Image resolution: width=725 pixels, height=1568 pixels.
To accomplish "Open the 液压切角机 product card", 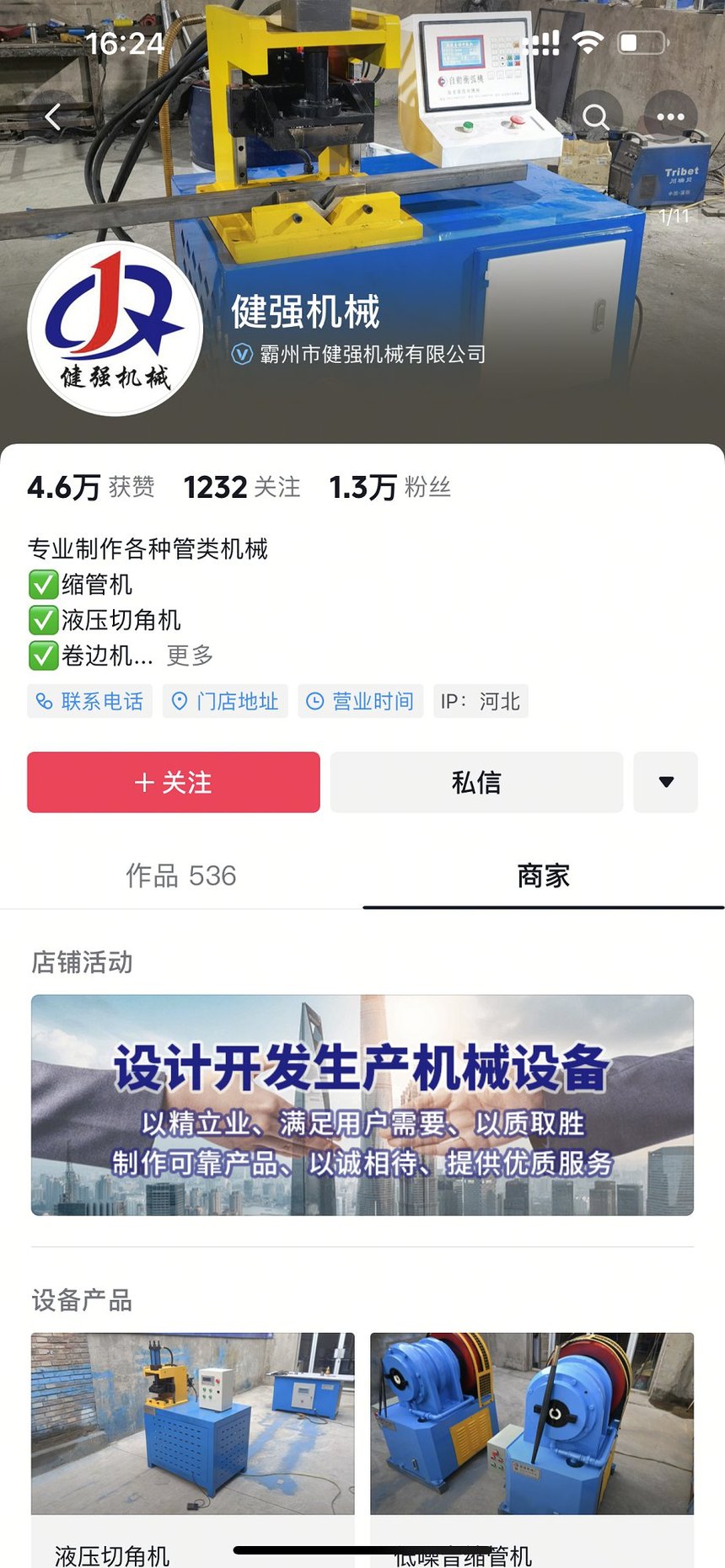I will coord(192,1432).
